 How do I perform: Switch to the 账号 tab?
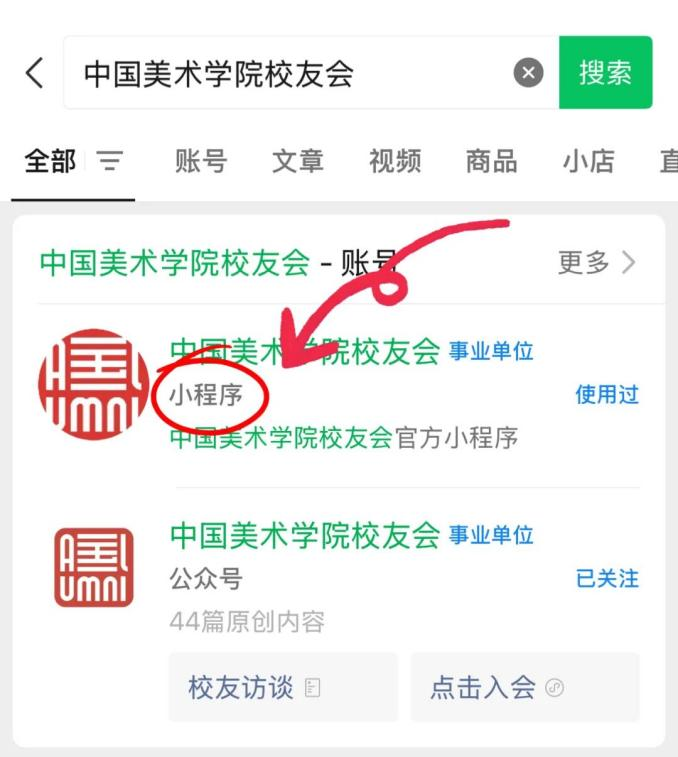coord(201,161)
